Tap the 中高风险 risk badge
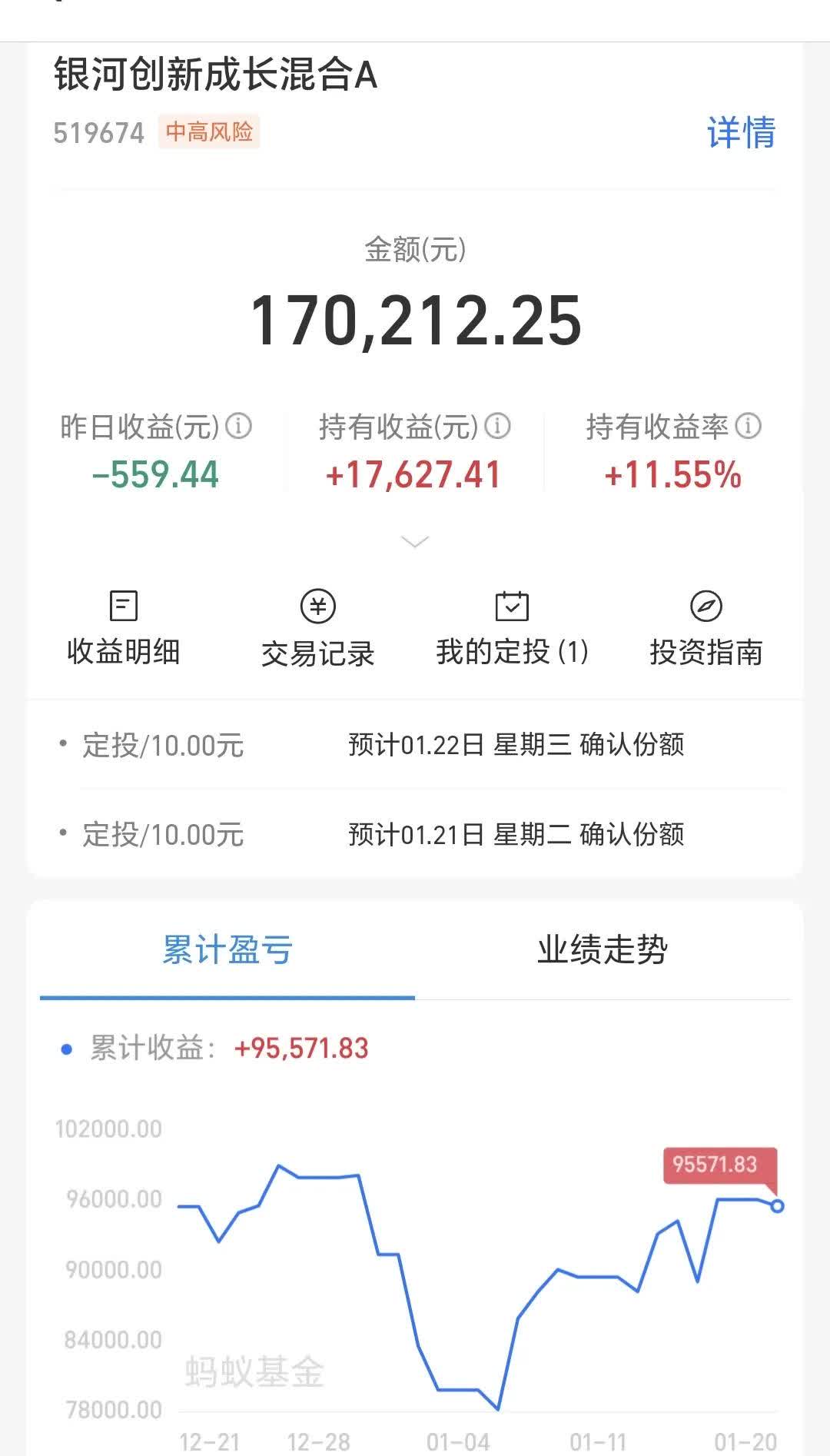 click(x=211, y=132)
